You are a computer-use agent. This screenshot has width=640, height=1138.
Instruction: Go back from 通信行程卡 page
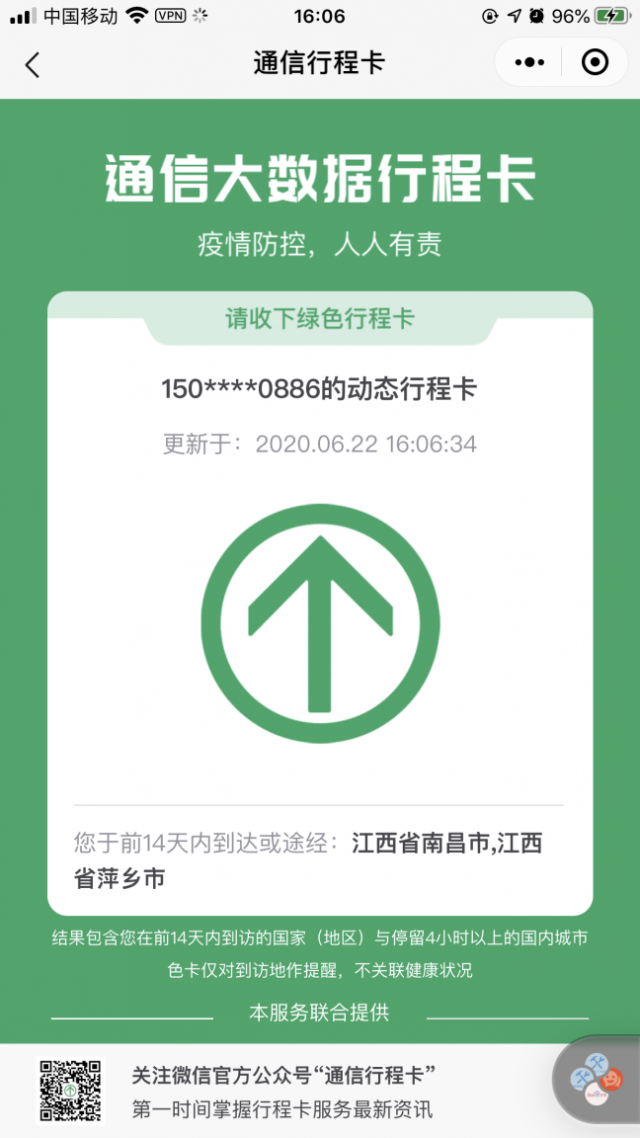coord(33,64)
